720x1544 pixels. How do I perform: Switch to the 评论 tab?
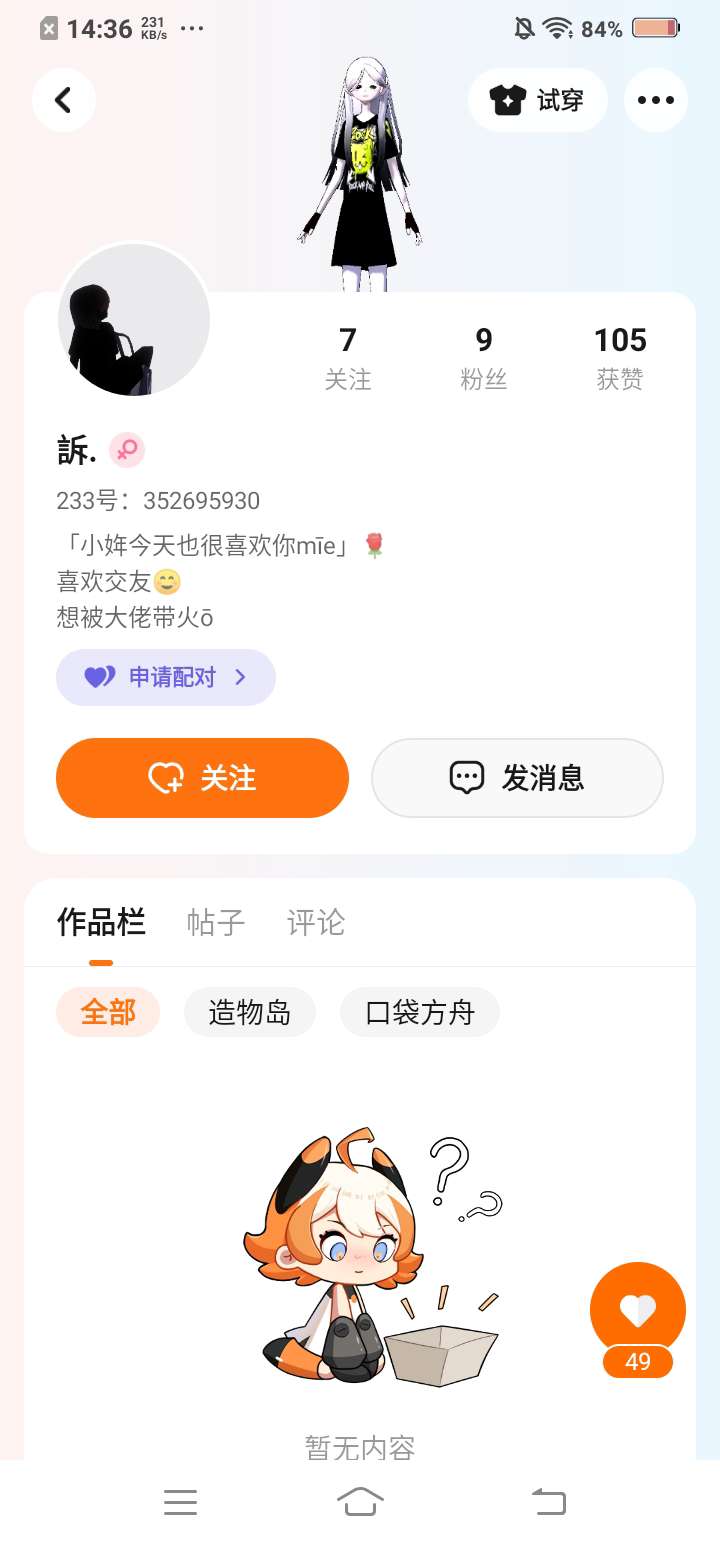tap(315, 922)
